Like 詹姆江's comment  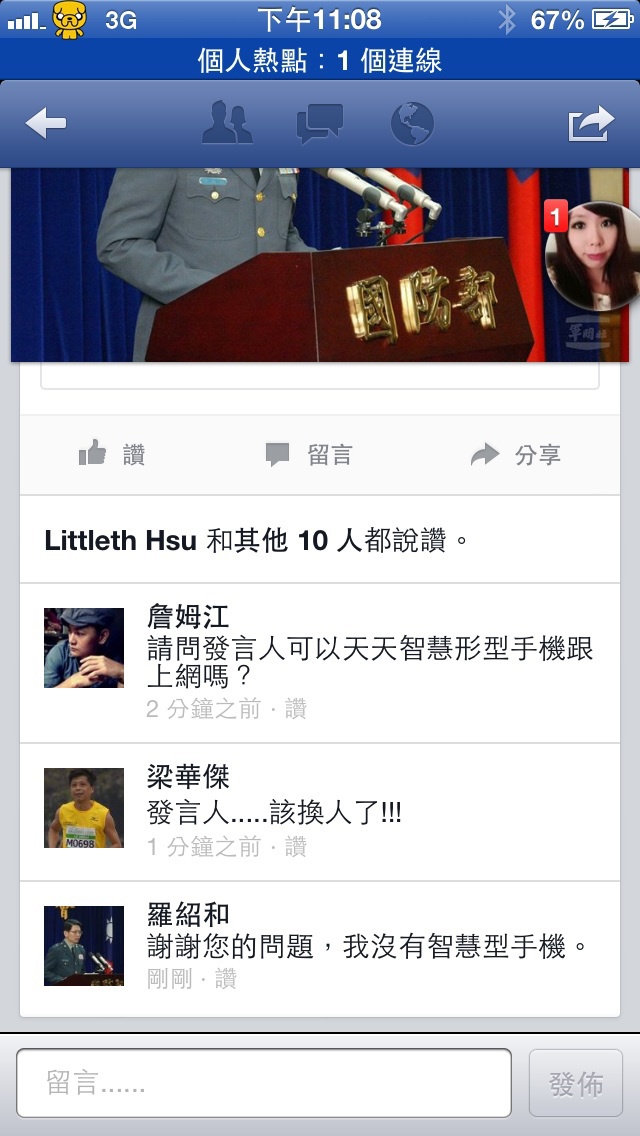(x=296, y=709)
